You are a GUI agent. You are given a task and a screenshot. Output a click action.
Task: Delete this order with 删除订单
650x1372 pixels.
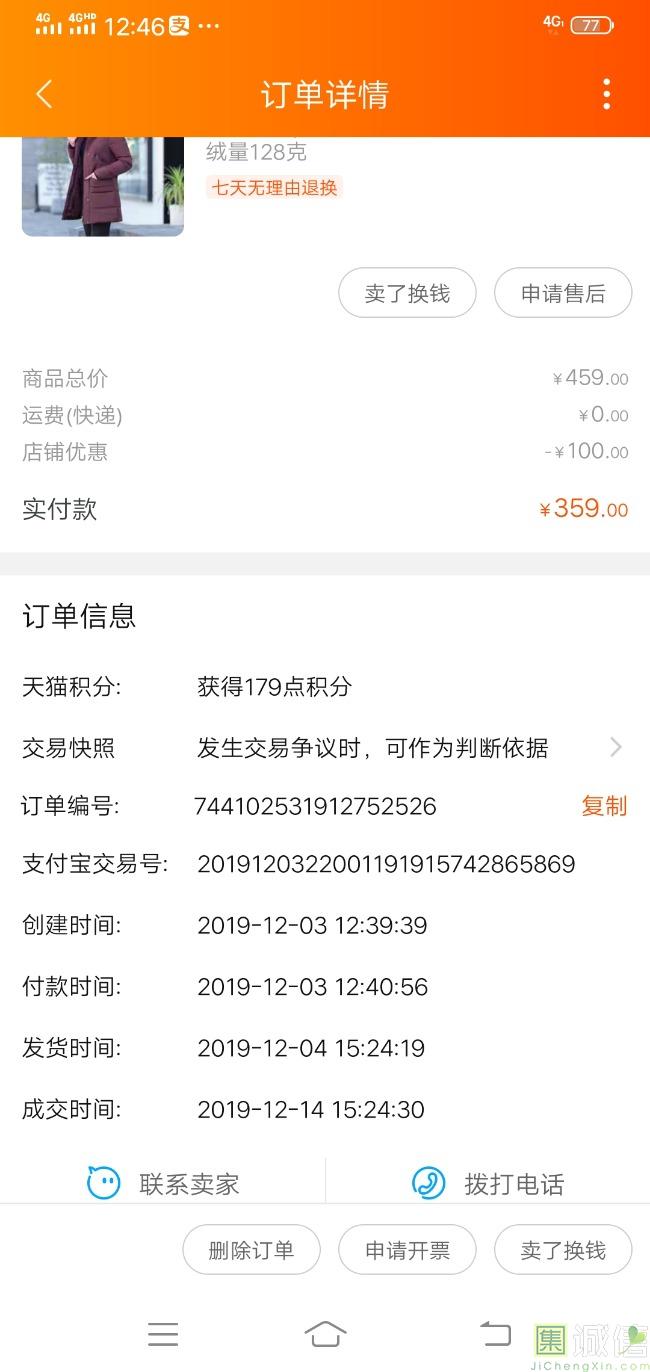[251, 1250]
